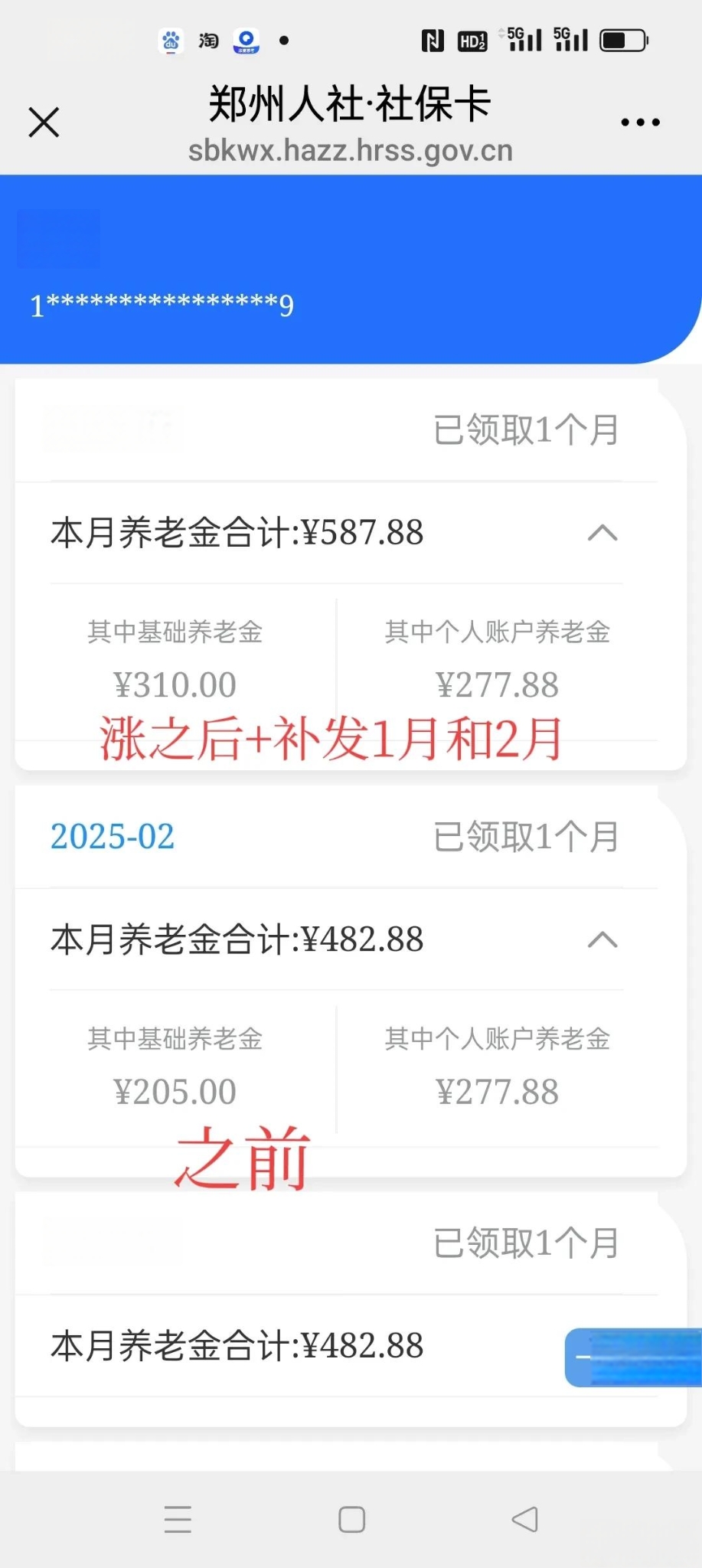Collapse the ¥587.88 pension details
Viewport: 702px width, 1568px height.
point(602,532)
